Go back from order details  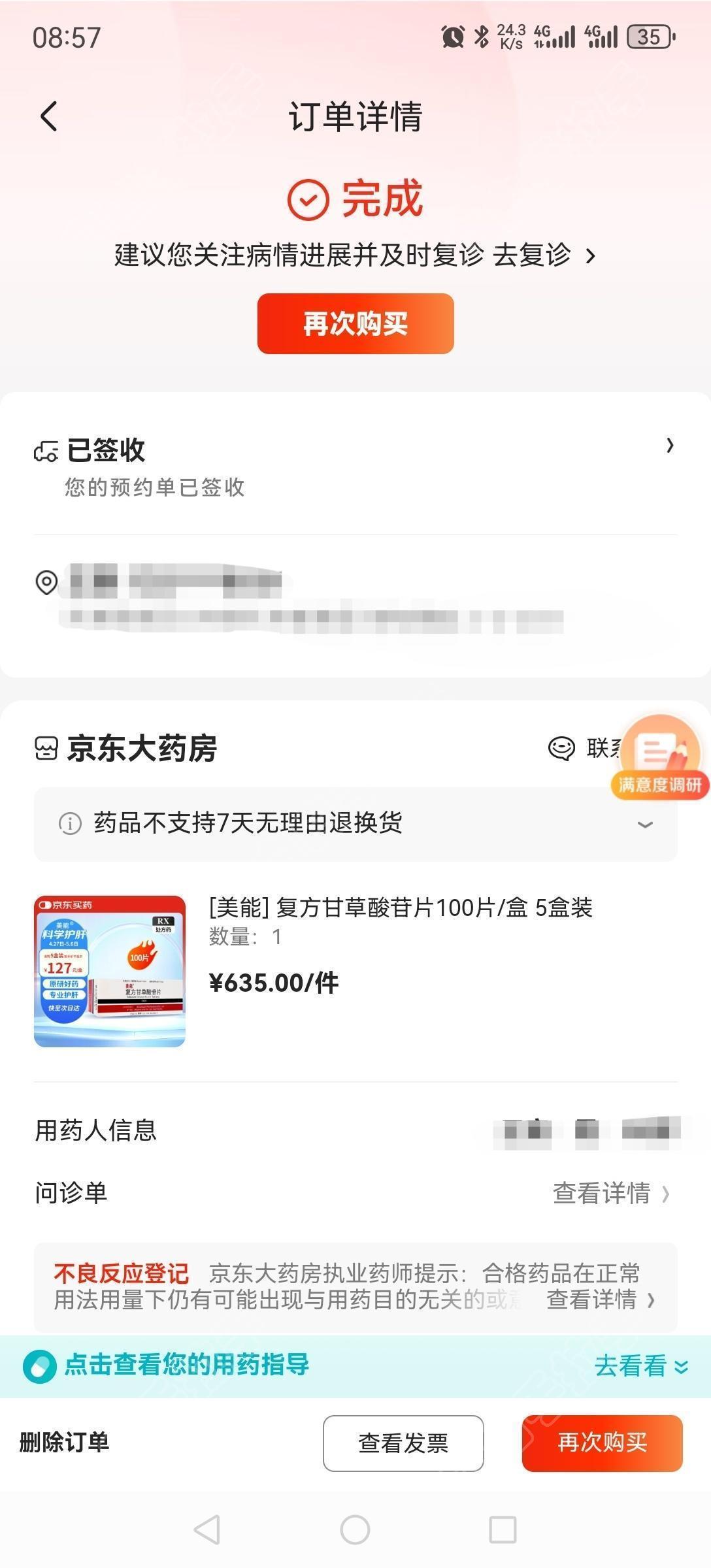tap(49, 116)
